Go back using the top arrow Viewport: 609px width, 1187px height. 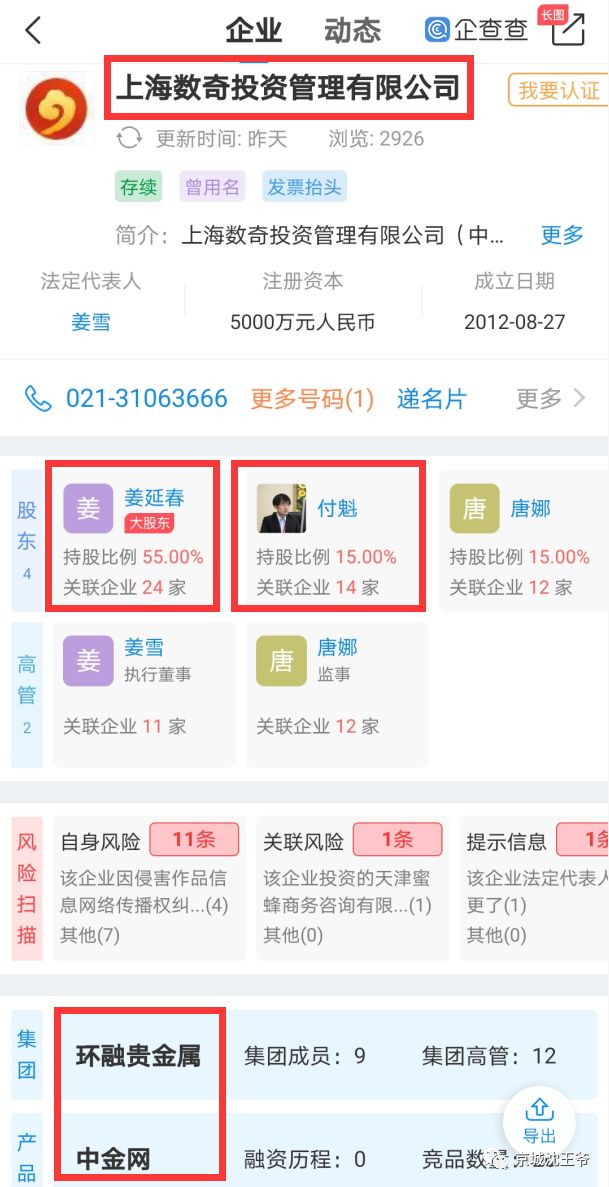click(33, 30)
